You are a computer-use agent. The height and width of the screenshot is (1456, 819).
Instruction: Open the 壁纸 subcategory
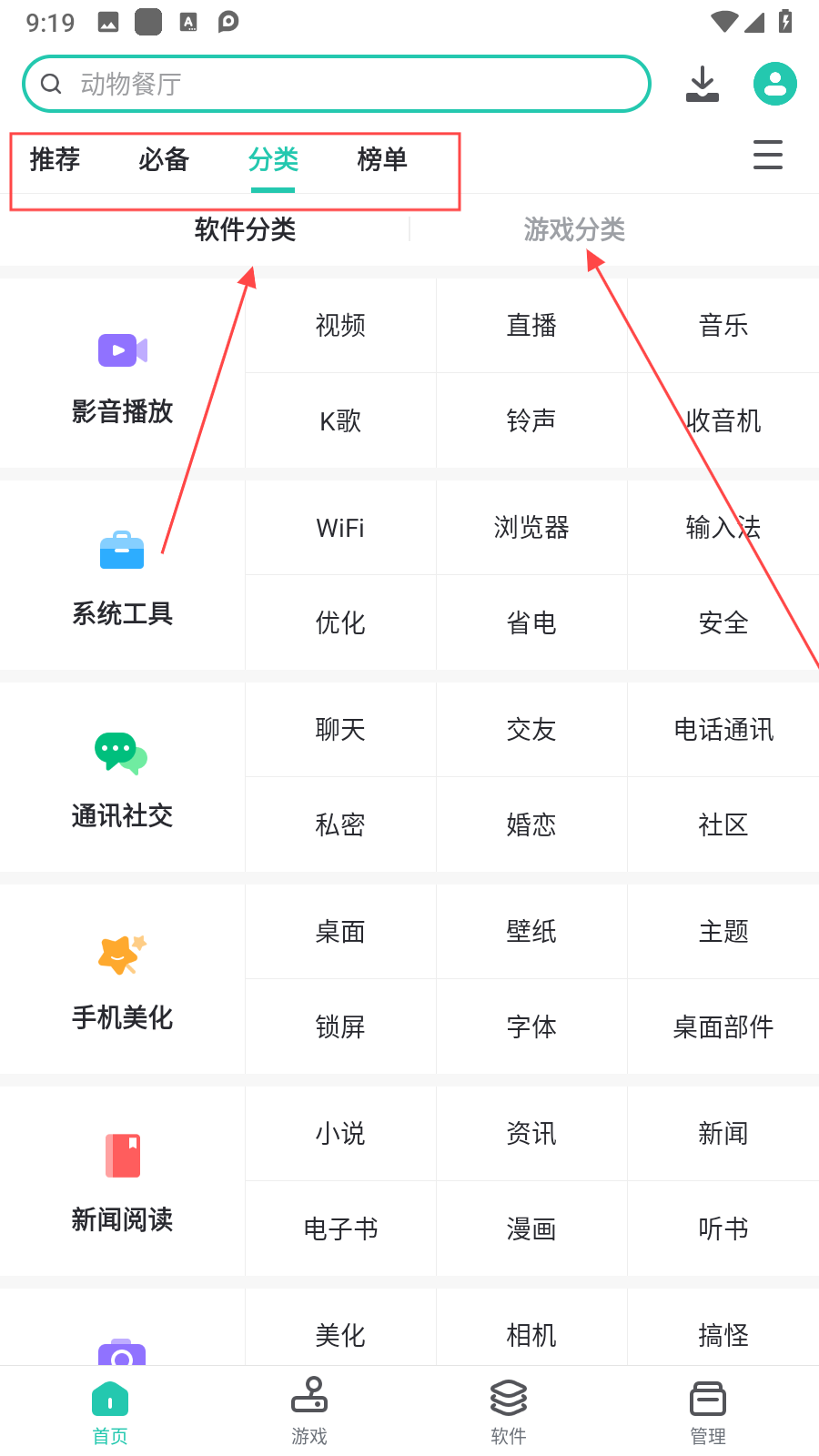coord(531,932)
